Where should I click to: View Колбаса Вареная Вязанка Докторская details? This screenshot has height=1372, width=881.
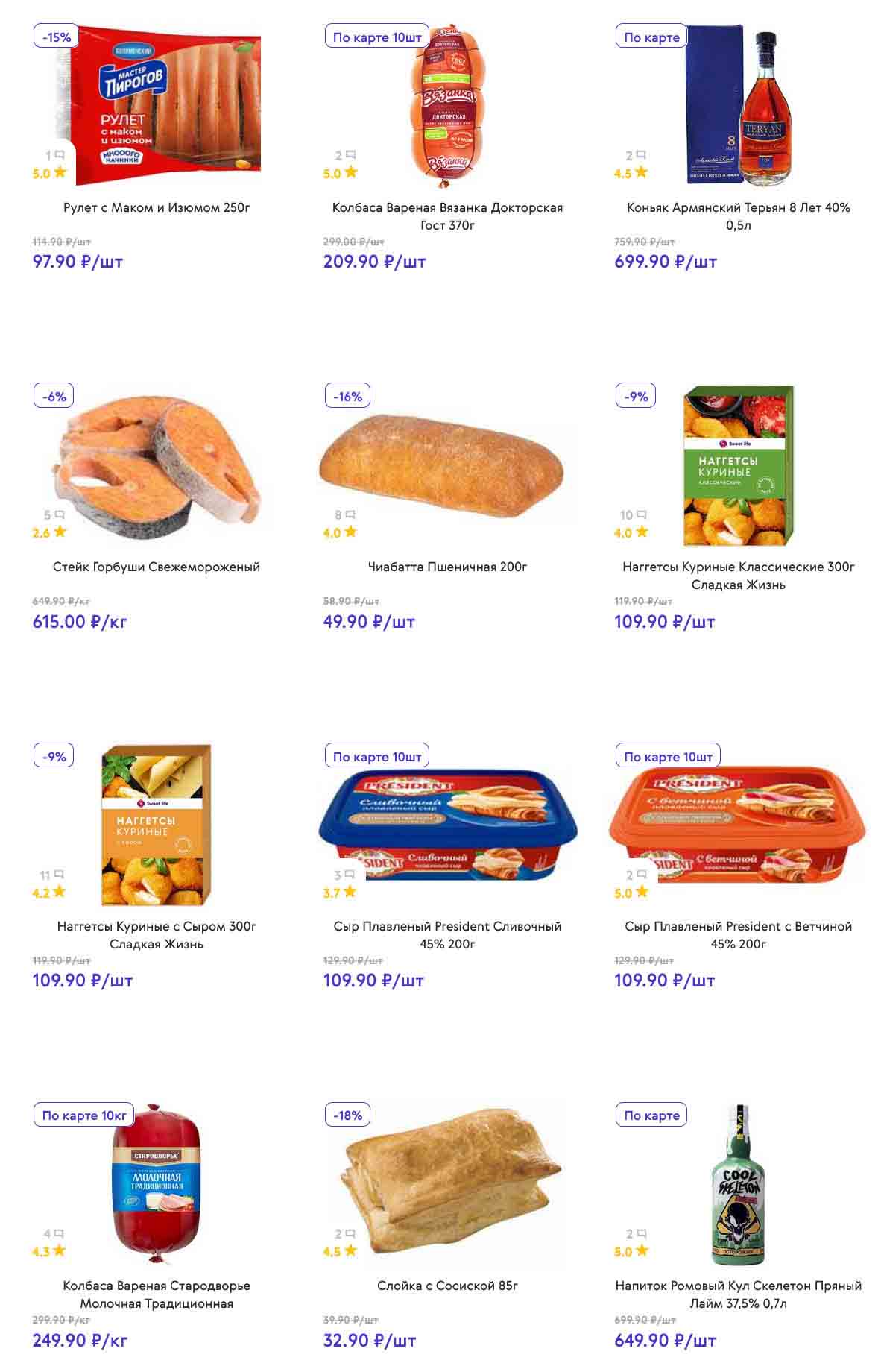(x=447, y=215)
